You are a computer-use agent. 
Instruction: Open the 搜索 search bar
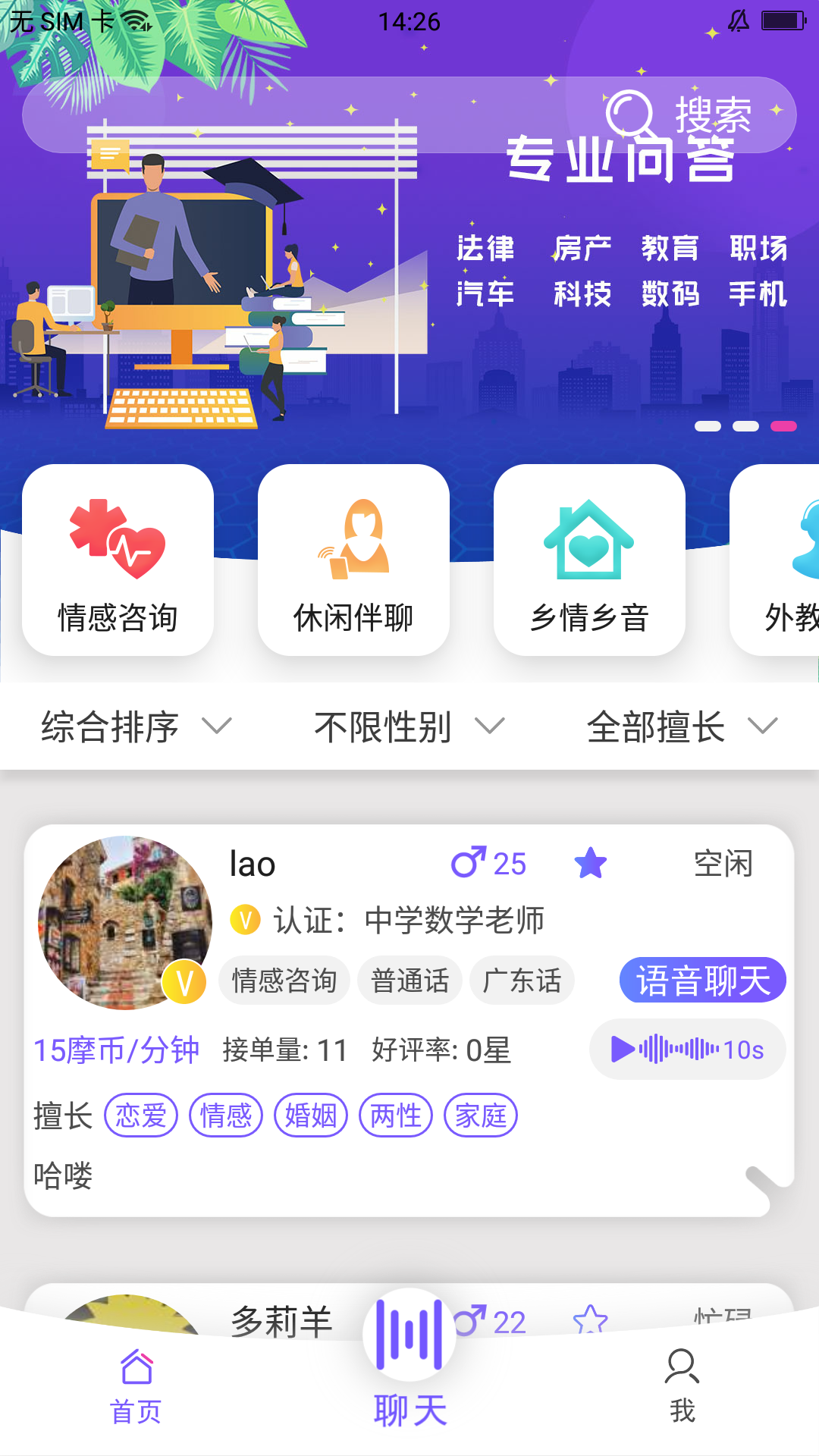click(409, 115)
